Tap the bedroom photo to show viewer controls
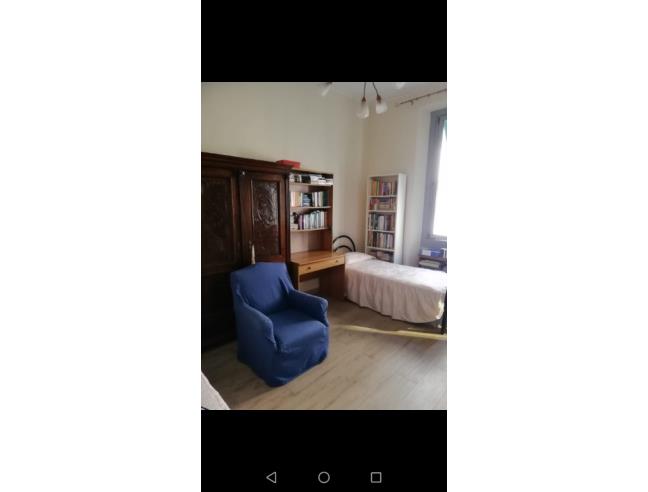This screenshot has width=648, height=492. click(324, 246)
